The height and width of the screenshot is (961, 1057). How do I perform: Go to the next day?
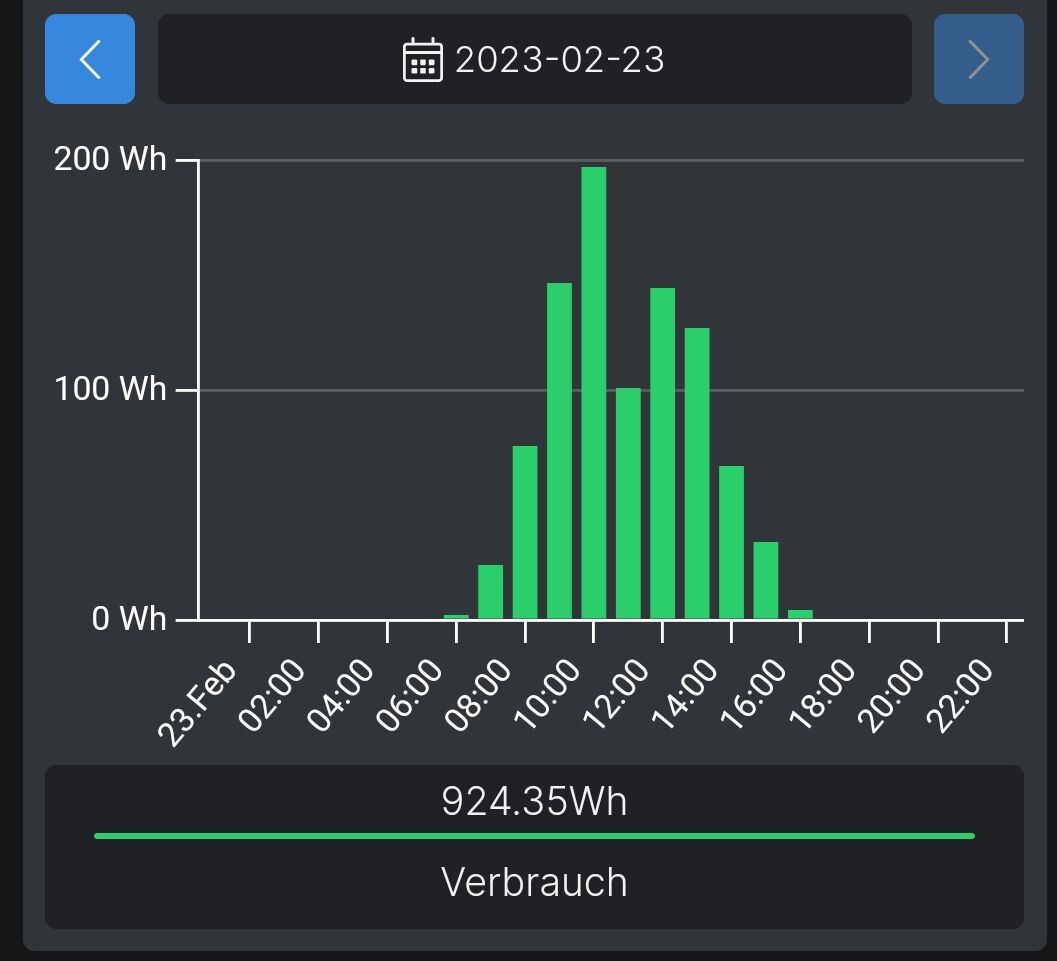click(978, 59)
